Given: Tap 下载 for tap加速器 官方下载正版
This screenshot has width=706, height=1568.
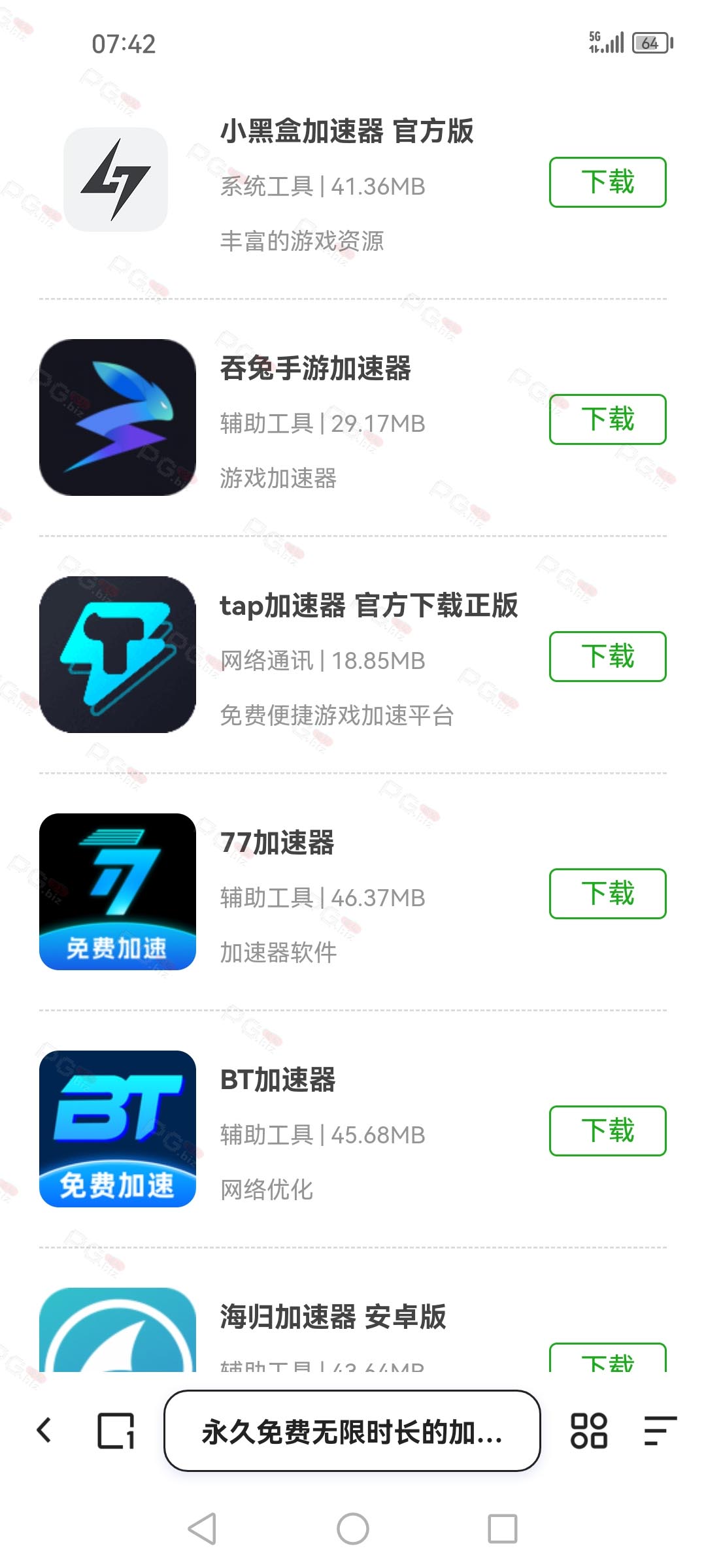Looking at the screenshot, I should pos(607,657).
